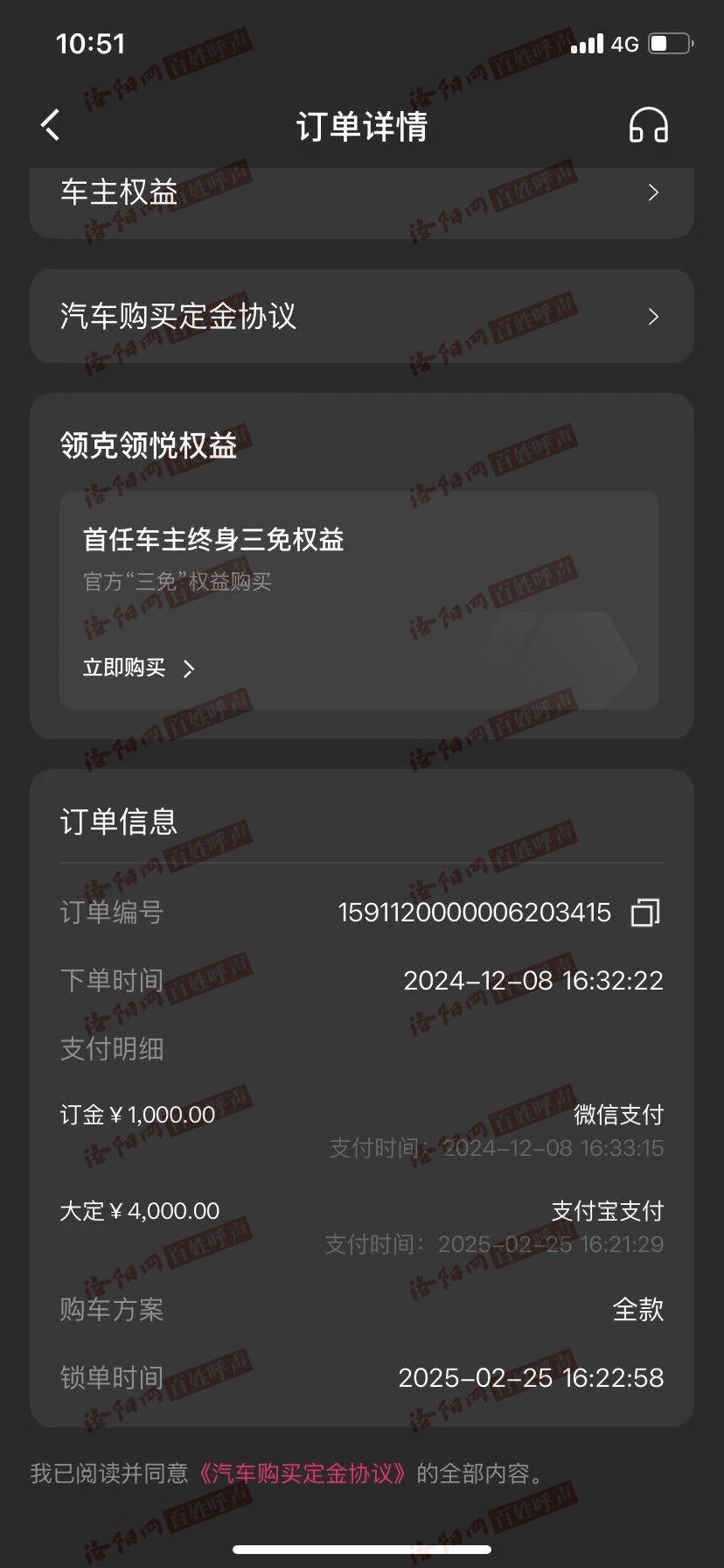Screen dimensions: 724x1568
Task: Go back from order details
Action: tap(51, 125)
